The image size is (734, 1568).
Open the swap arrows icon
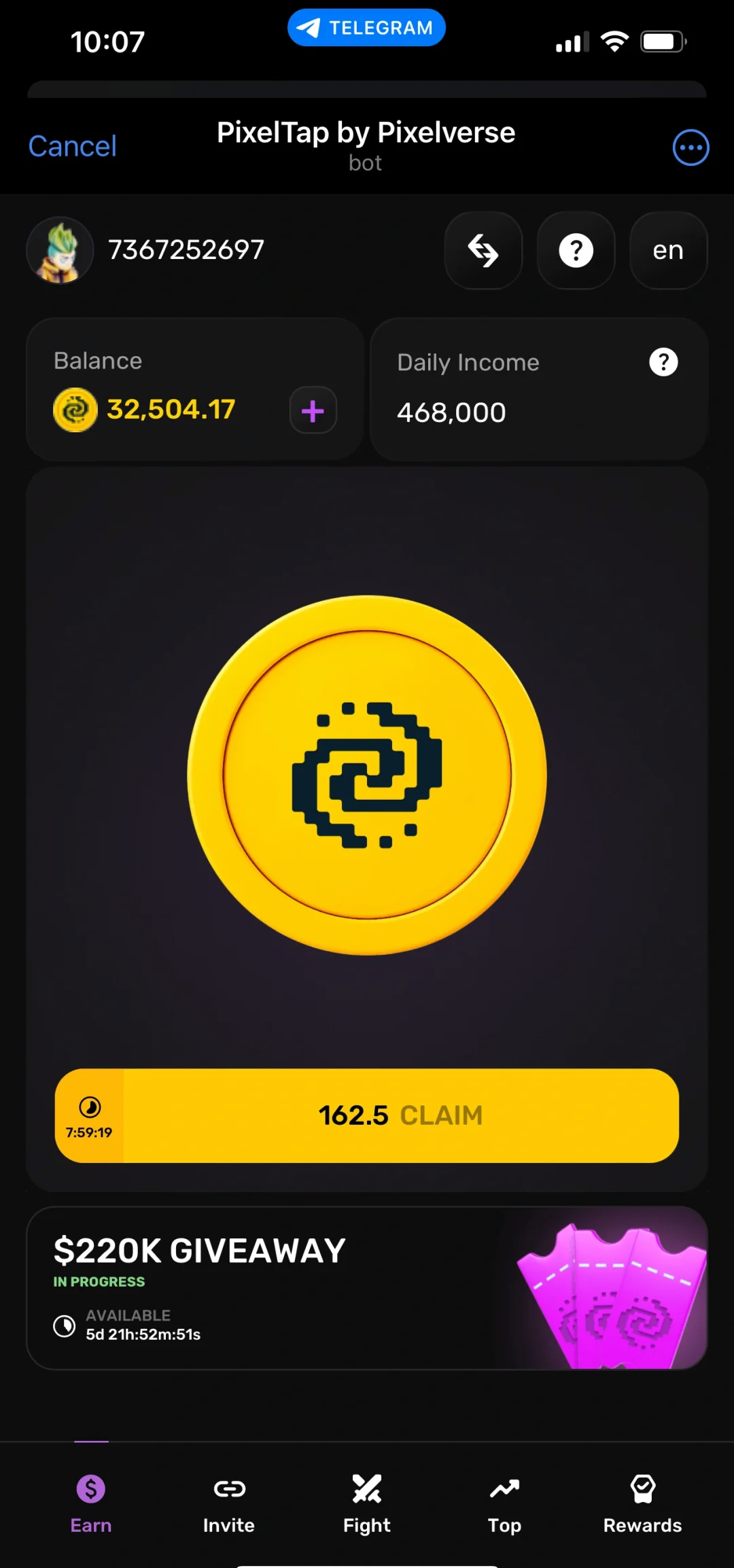[483, 250]
